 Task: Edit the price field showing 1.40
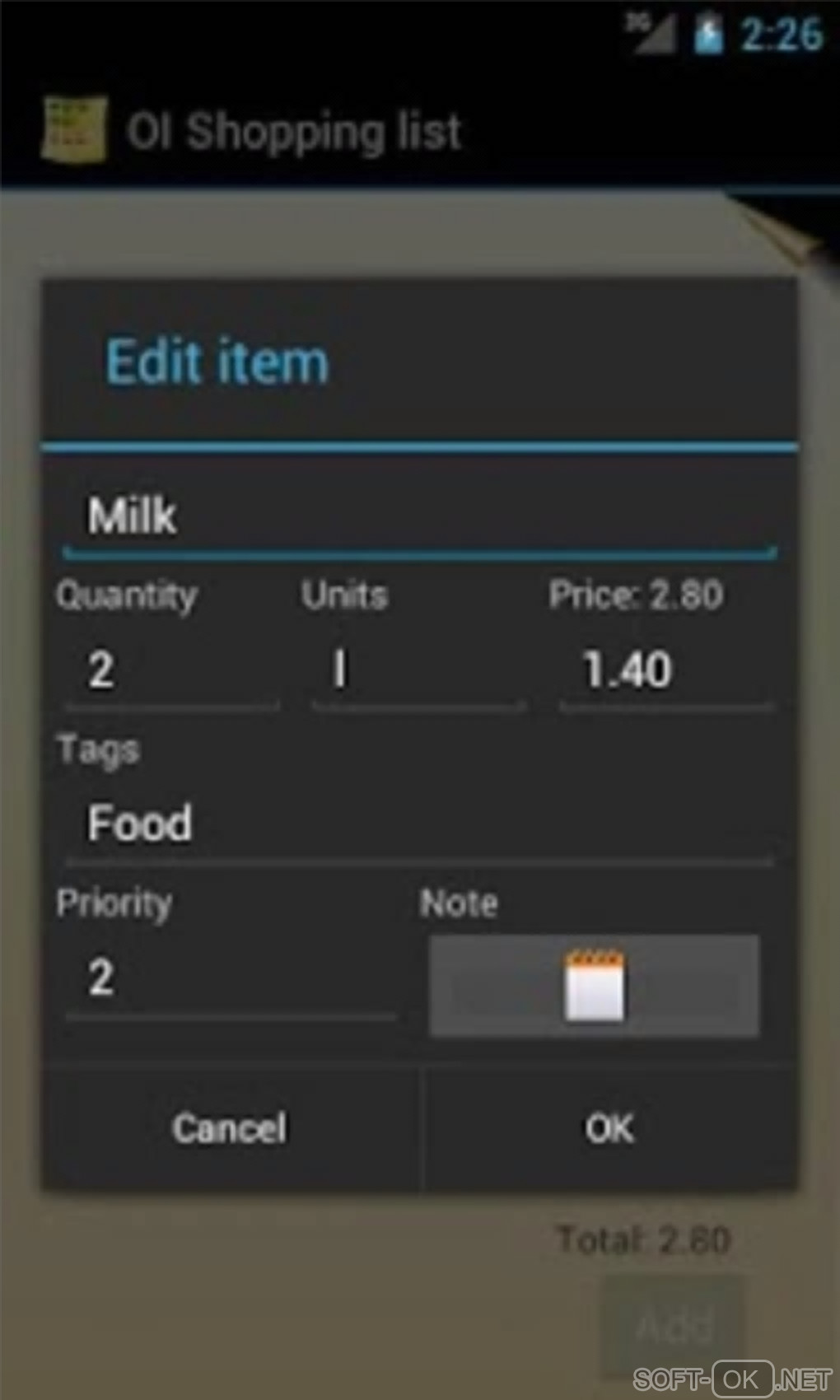click(665, 670)
